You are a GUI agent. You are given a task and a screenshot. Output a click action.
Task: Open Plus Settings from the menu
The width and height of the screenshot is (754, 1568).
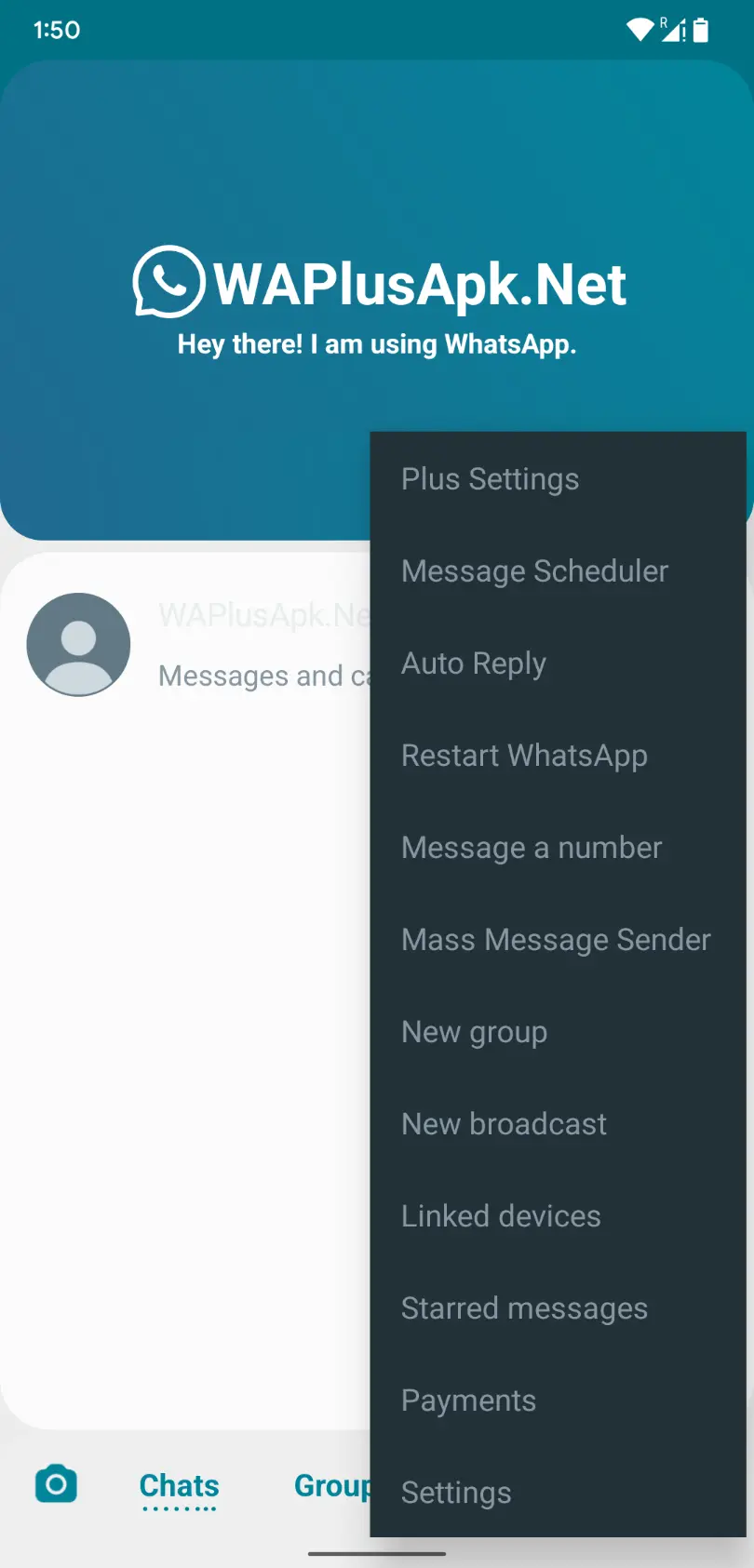pyautogui.click(x=491, y=479)
